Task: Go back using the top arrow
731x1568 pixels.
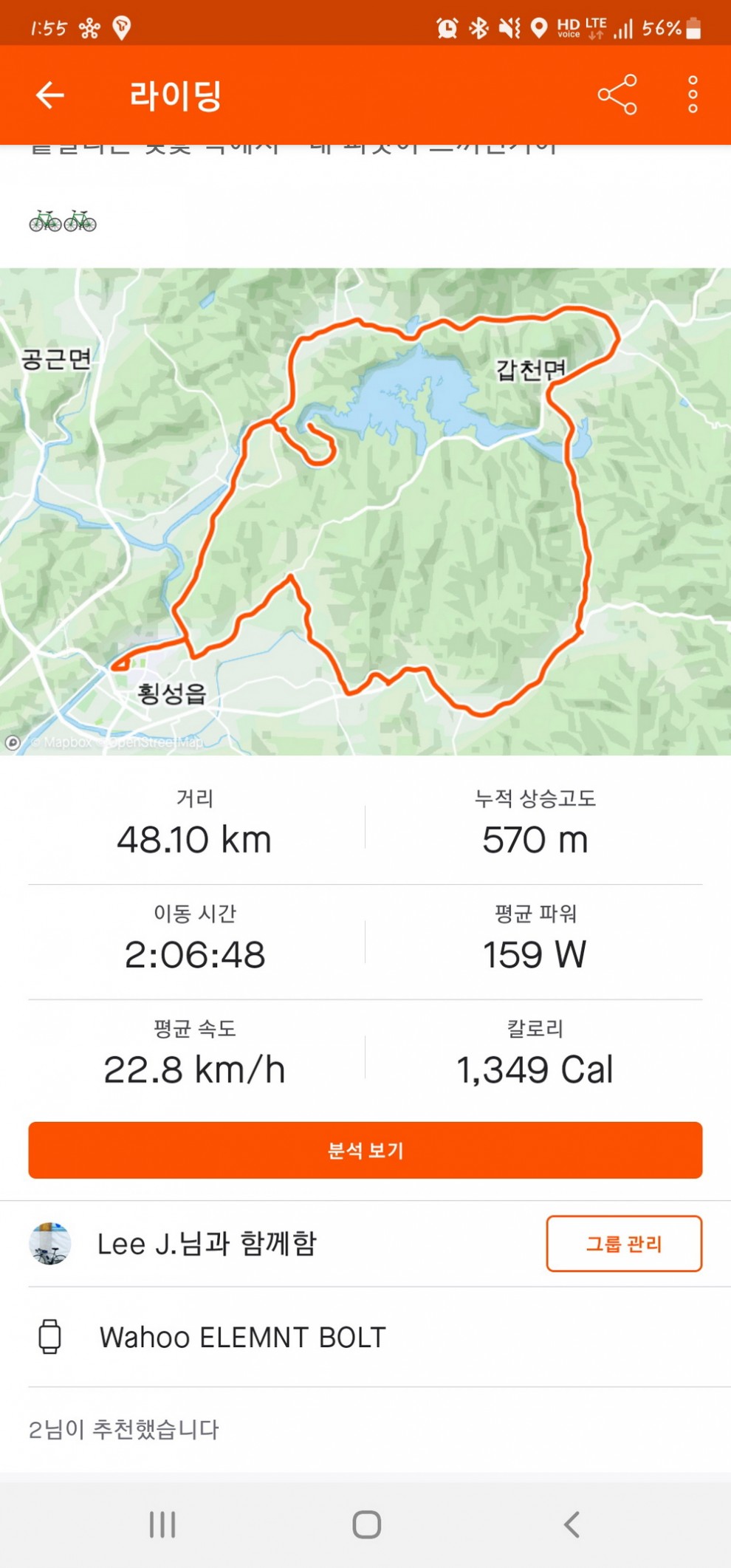Action: [x=50, y=95]
